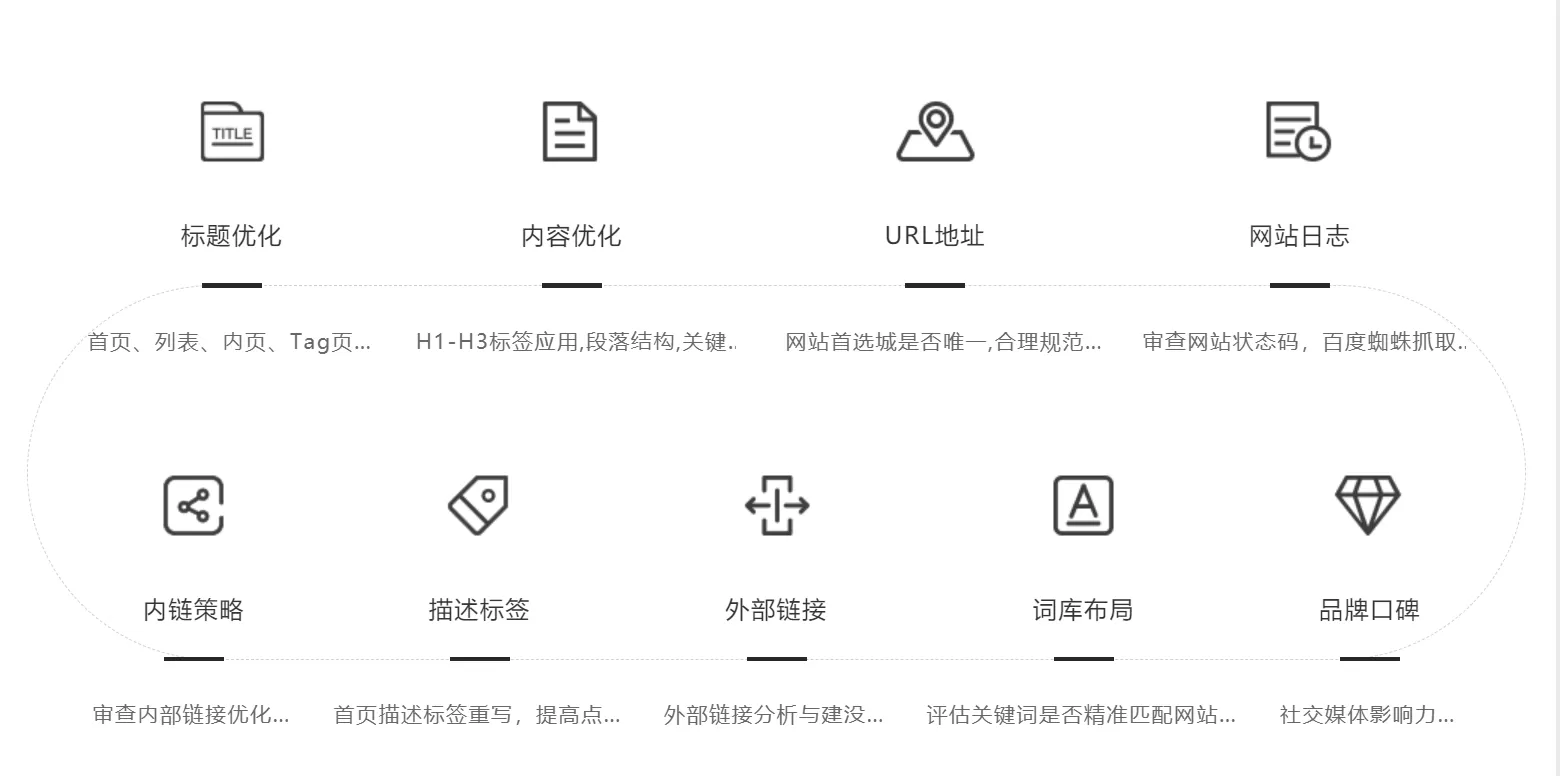Open the 内容优化 service card
Viewport: 1560px width, 776px height.
[571, 236]
